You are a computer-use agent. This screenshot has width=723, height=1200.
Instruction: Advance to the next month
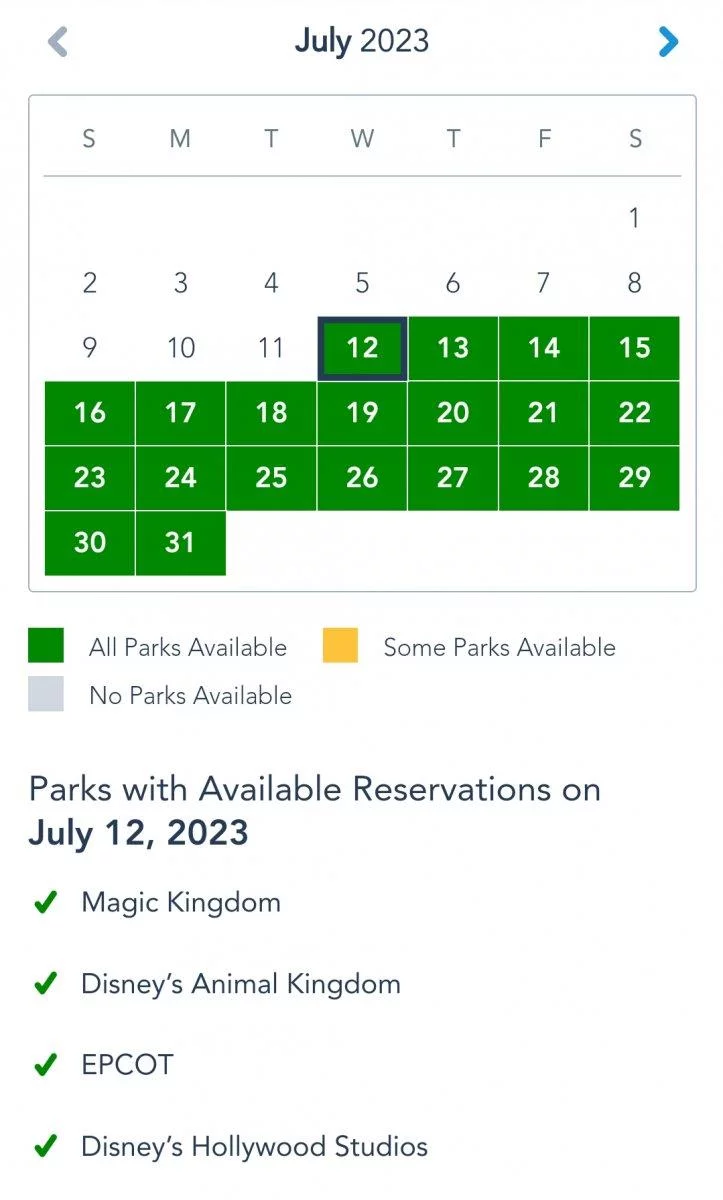click(668, 42)
